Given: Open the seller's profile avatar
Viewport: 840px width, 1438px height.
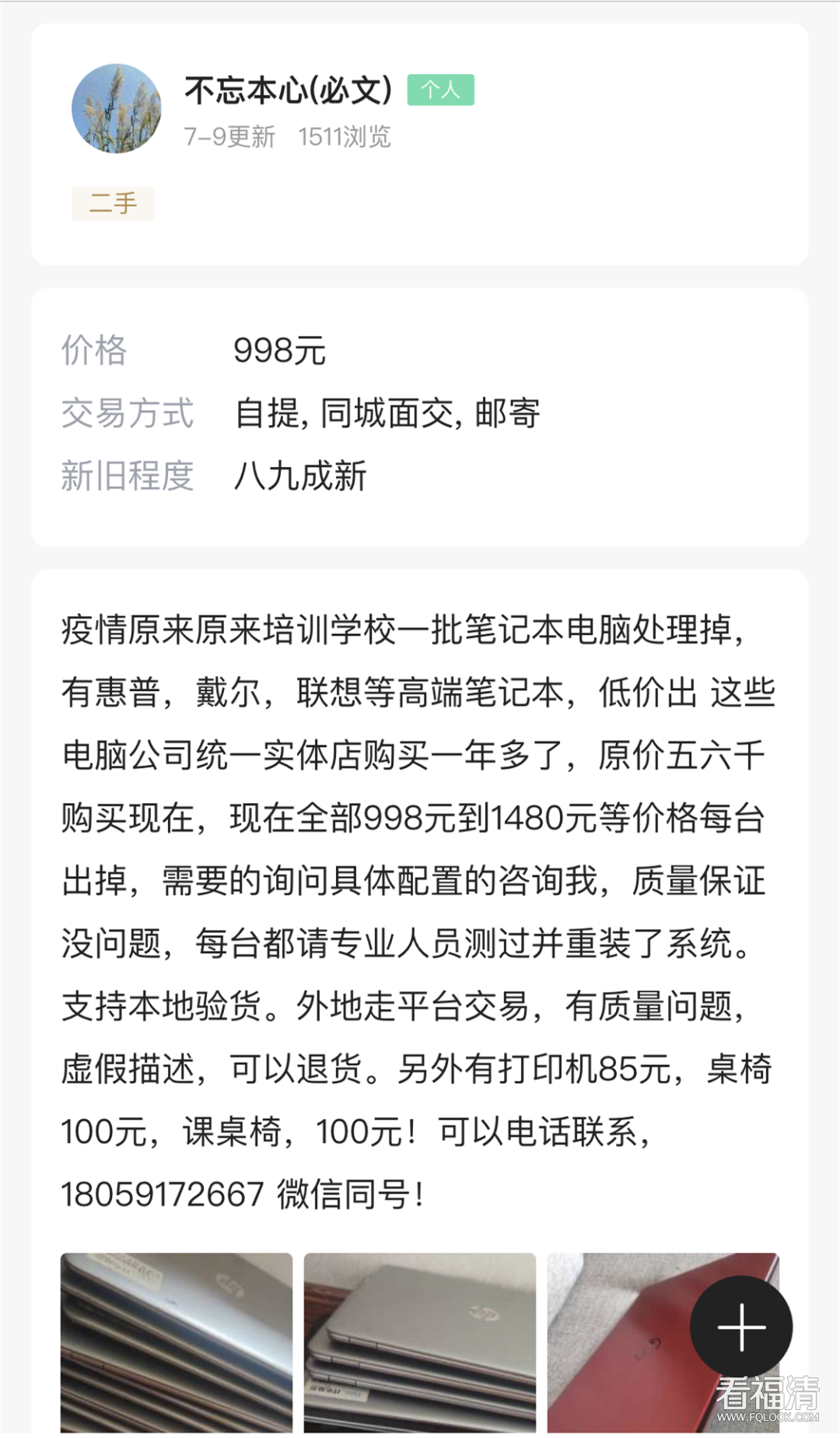Looking at the screenshot, I should (x=117, y=109).
